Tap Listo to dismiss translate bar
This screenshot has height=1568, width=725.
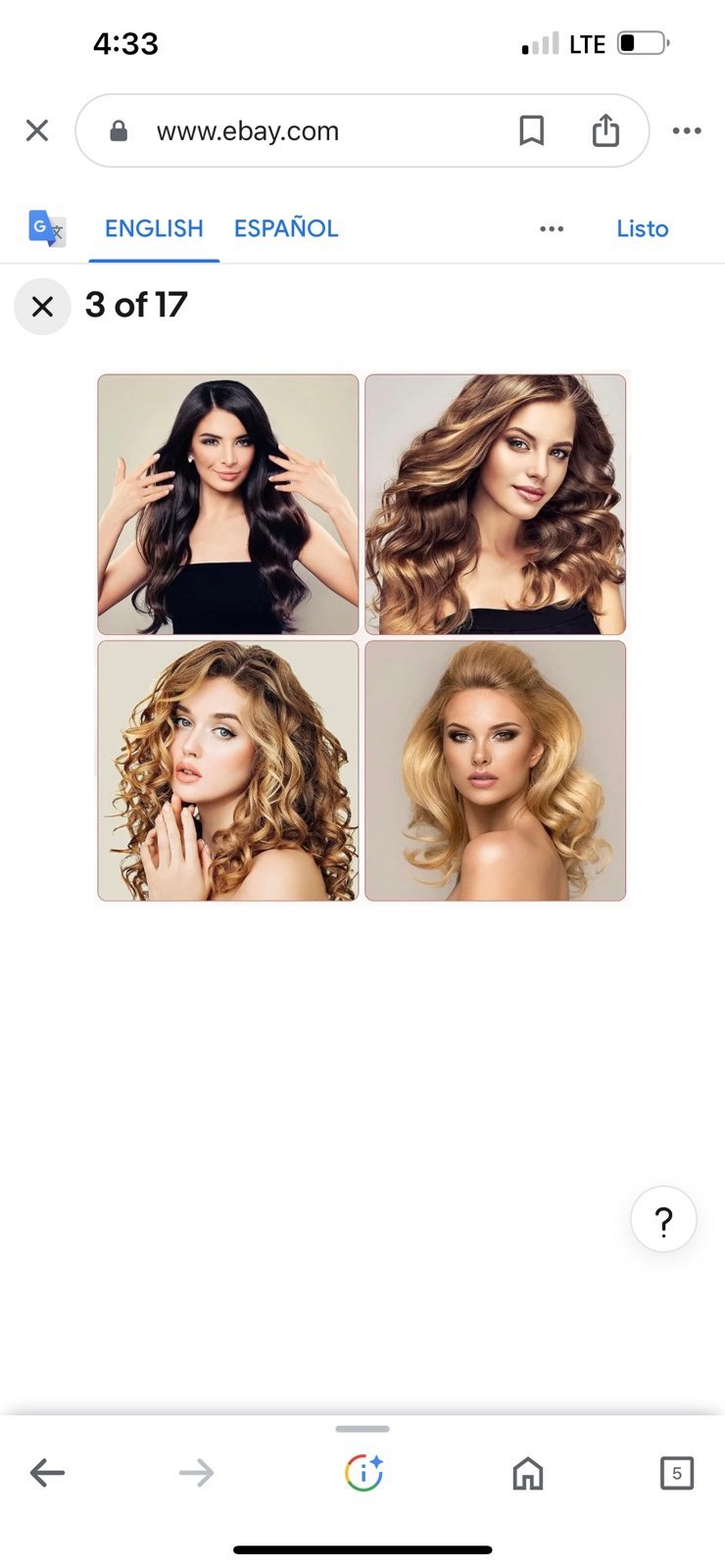643,228
